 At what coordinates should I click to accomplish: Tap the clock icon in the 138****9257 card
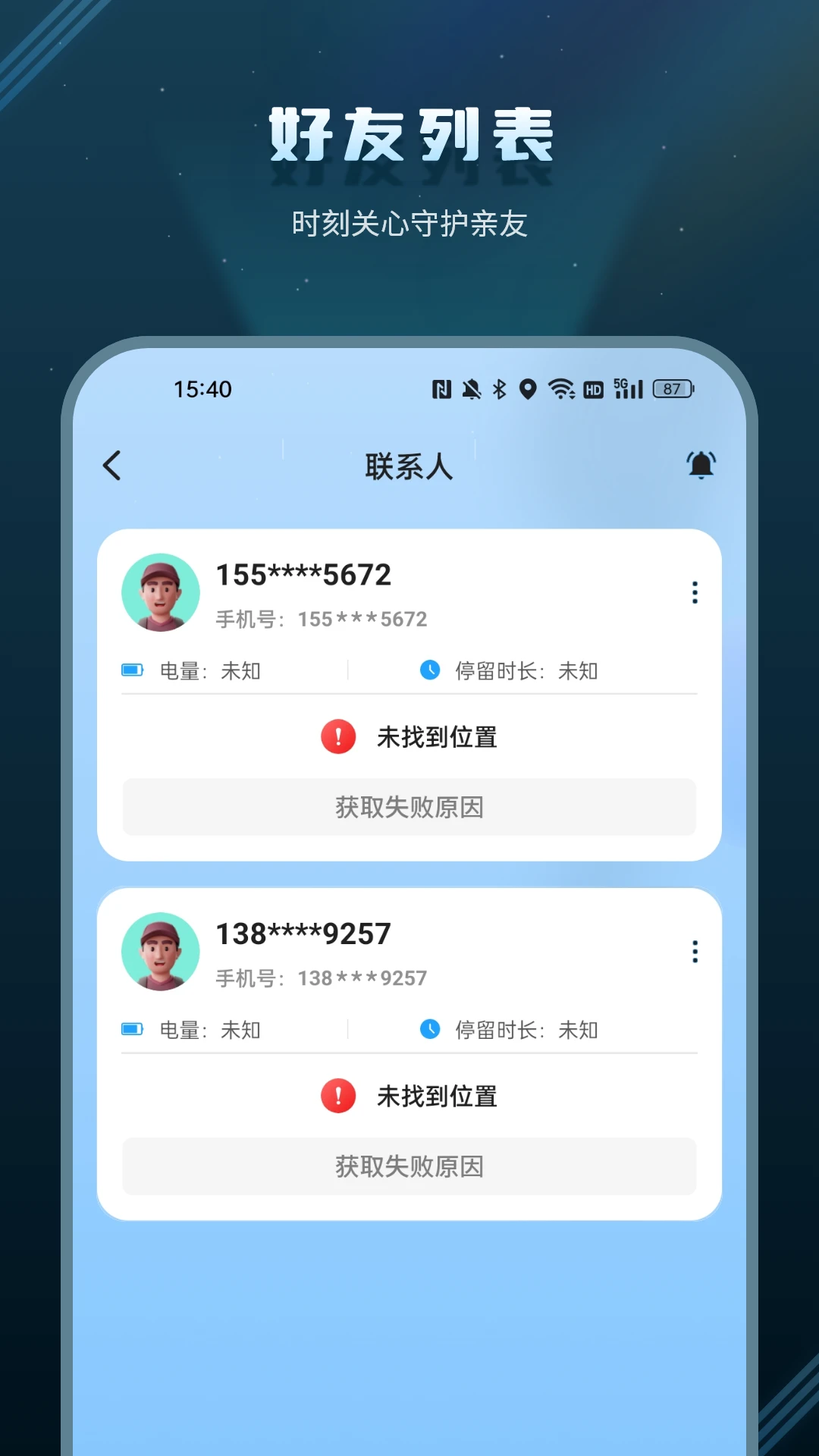point(431,1030)
